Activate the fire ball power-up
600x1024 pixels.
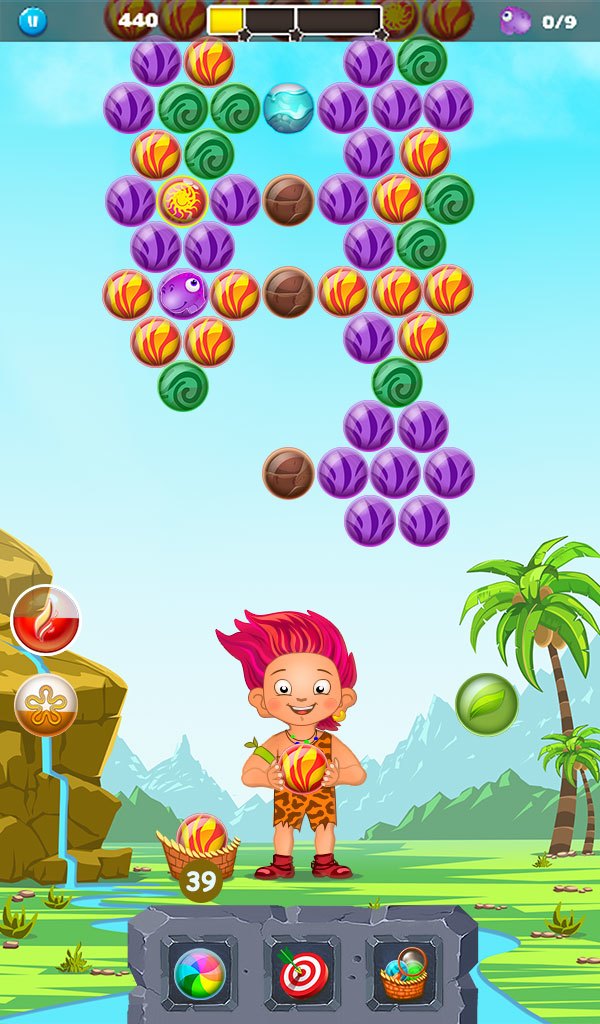pyautogui.click(x=46, y=620)
